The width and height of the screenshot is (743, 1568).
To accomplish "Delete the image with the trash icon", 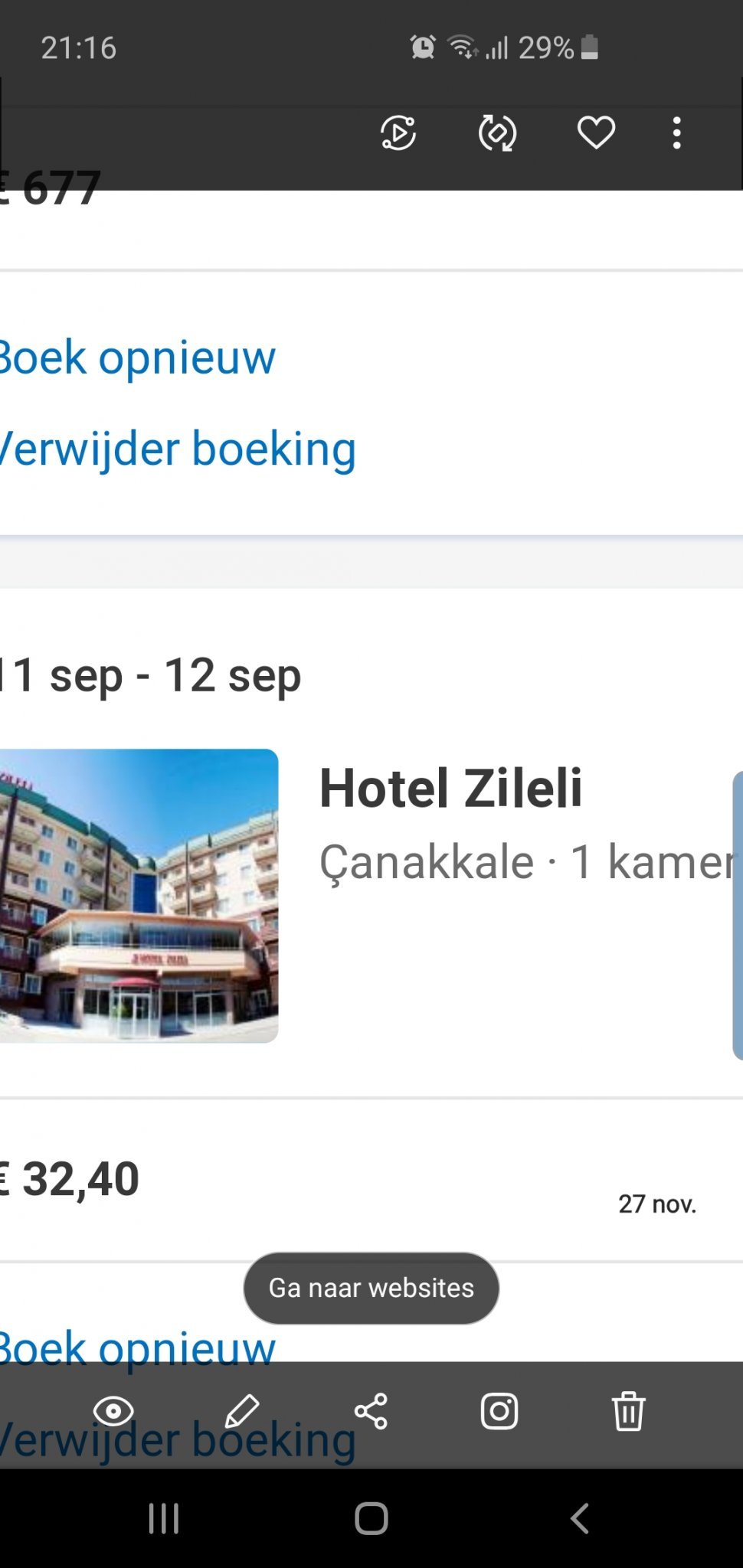I will click(x=628, y=1411).
